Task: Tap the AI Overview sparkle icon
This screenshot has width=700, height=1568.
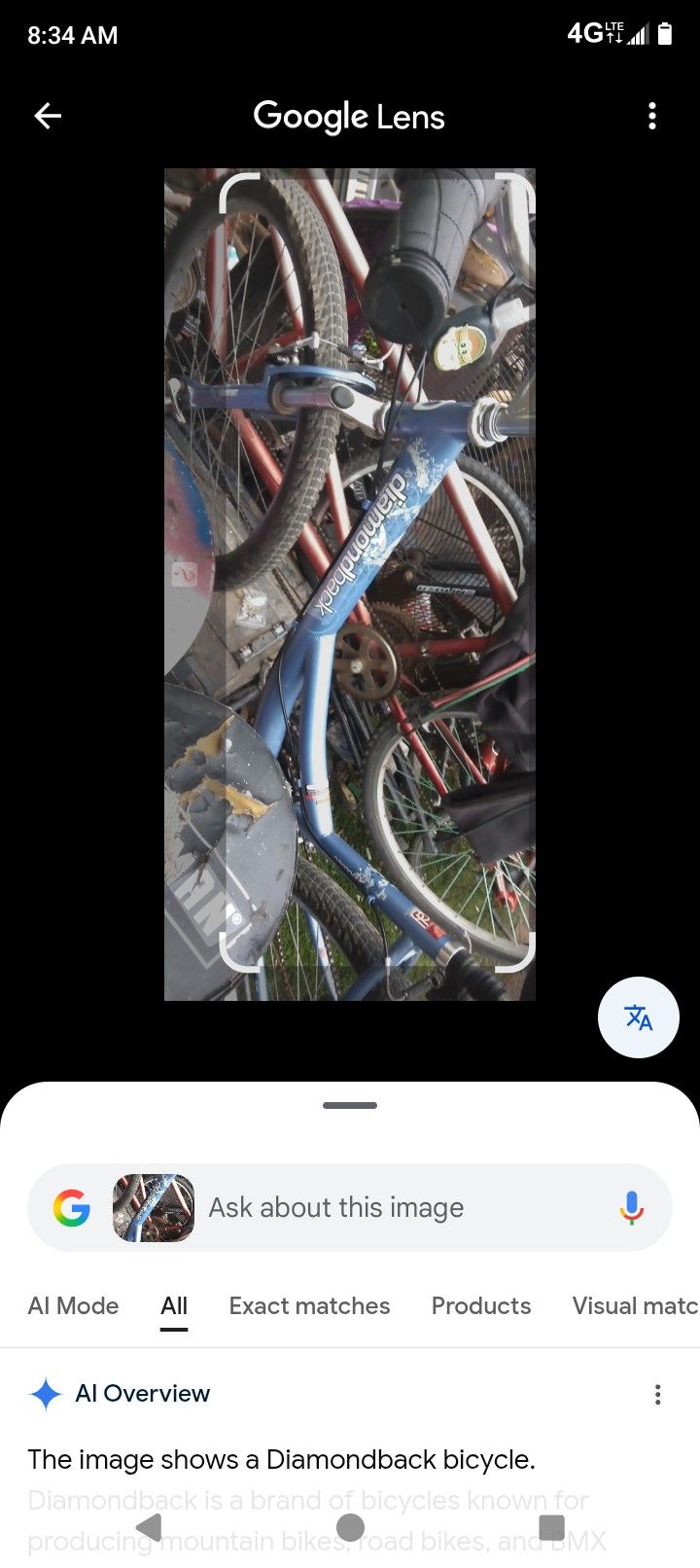Action: [45, 1393]
